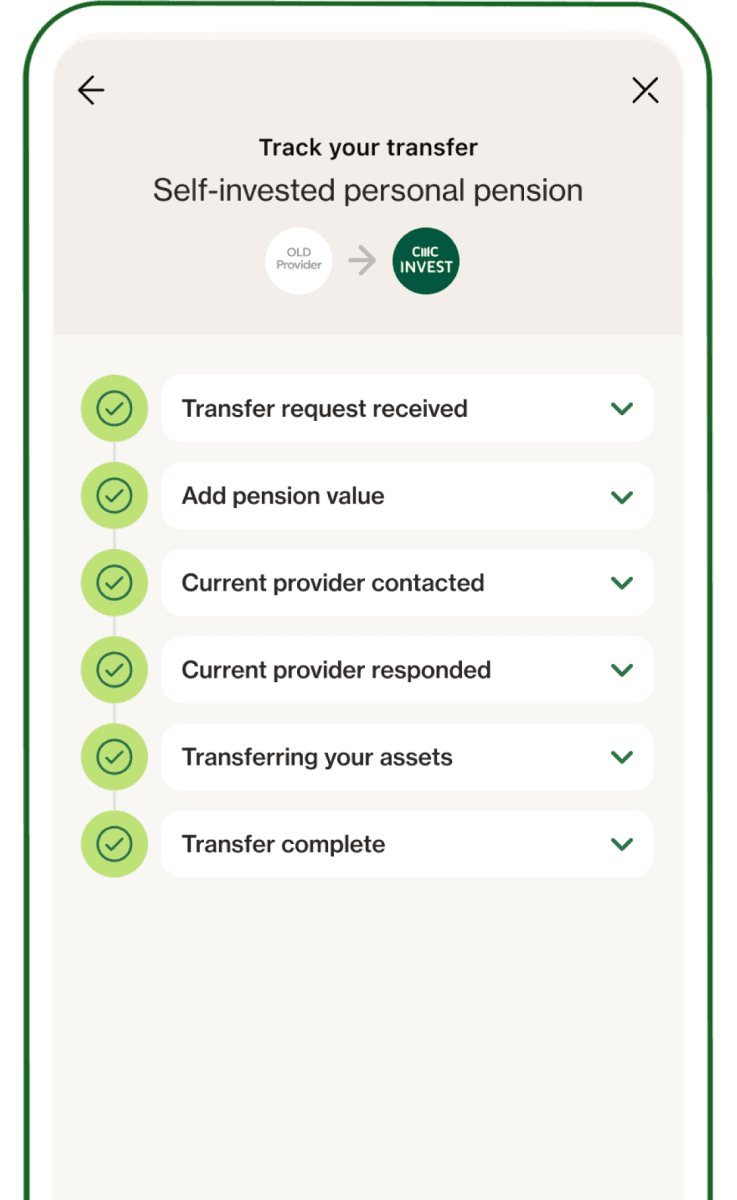Expand Current provider responded details

click(x=621, y=670)
